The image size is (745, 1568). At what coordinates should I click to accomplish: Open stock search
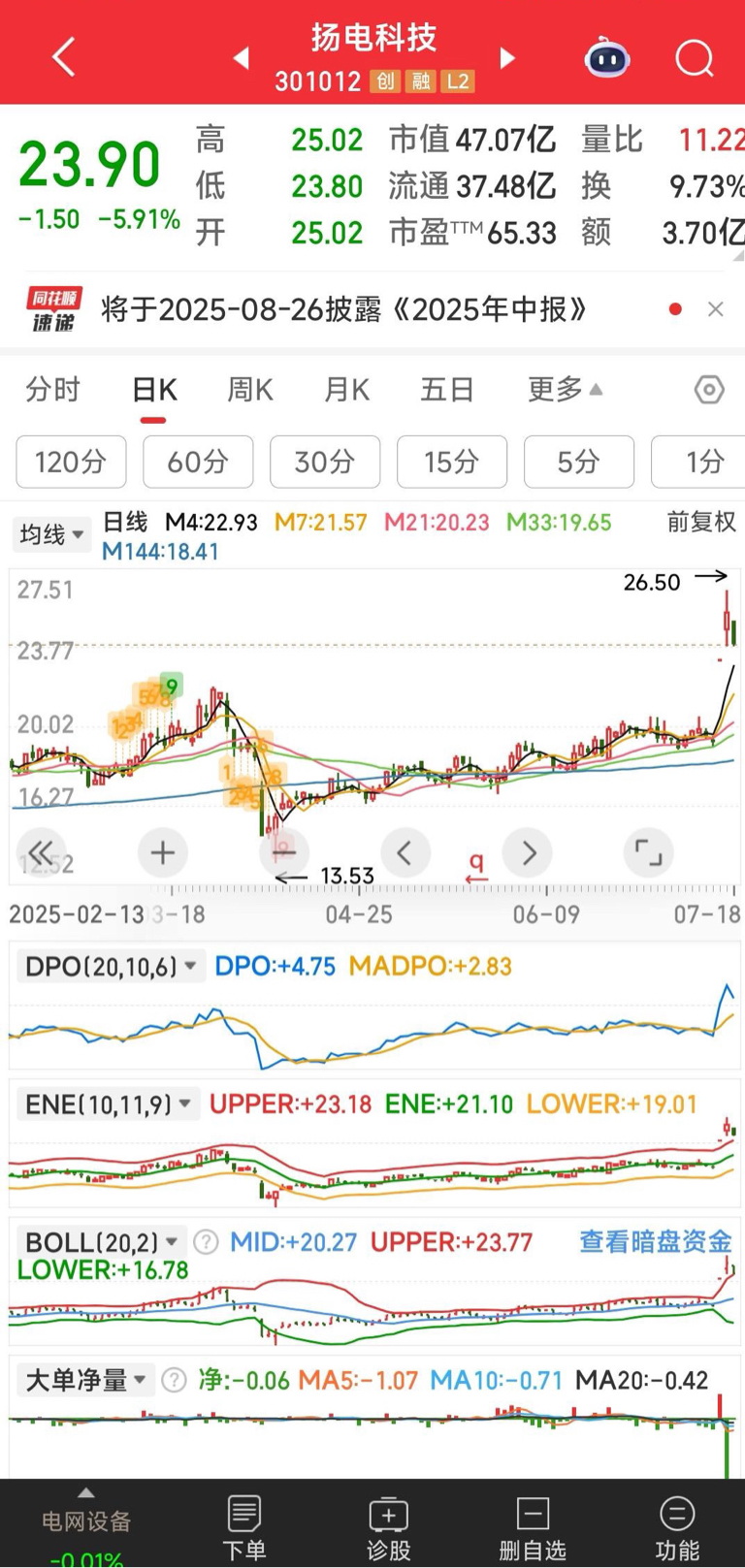(695, 58)
